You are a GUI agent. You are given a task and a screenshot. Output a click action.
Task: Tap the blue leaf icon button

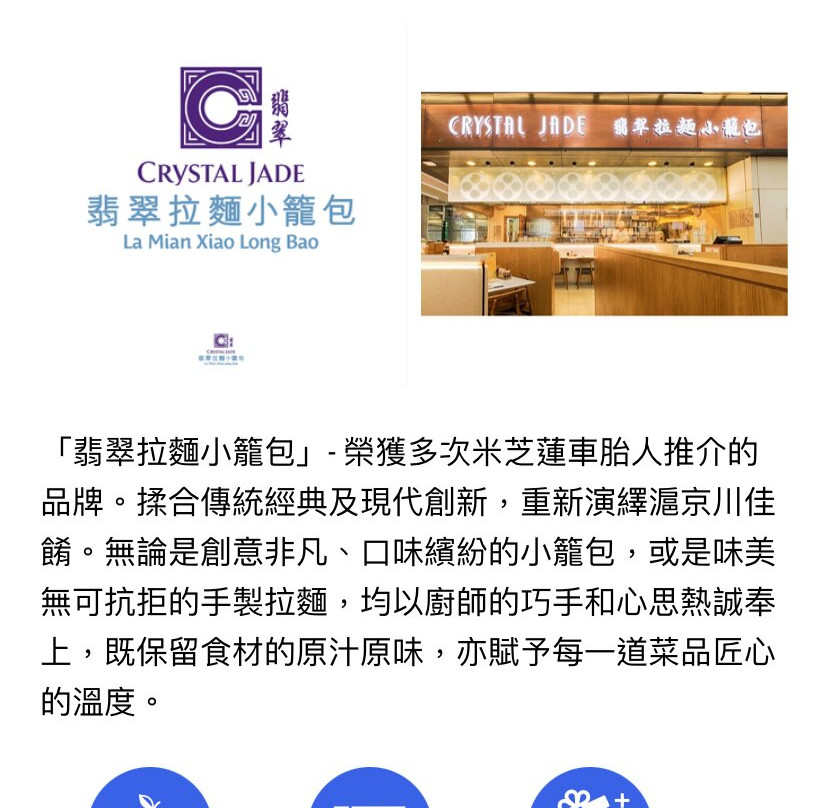150,792
